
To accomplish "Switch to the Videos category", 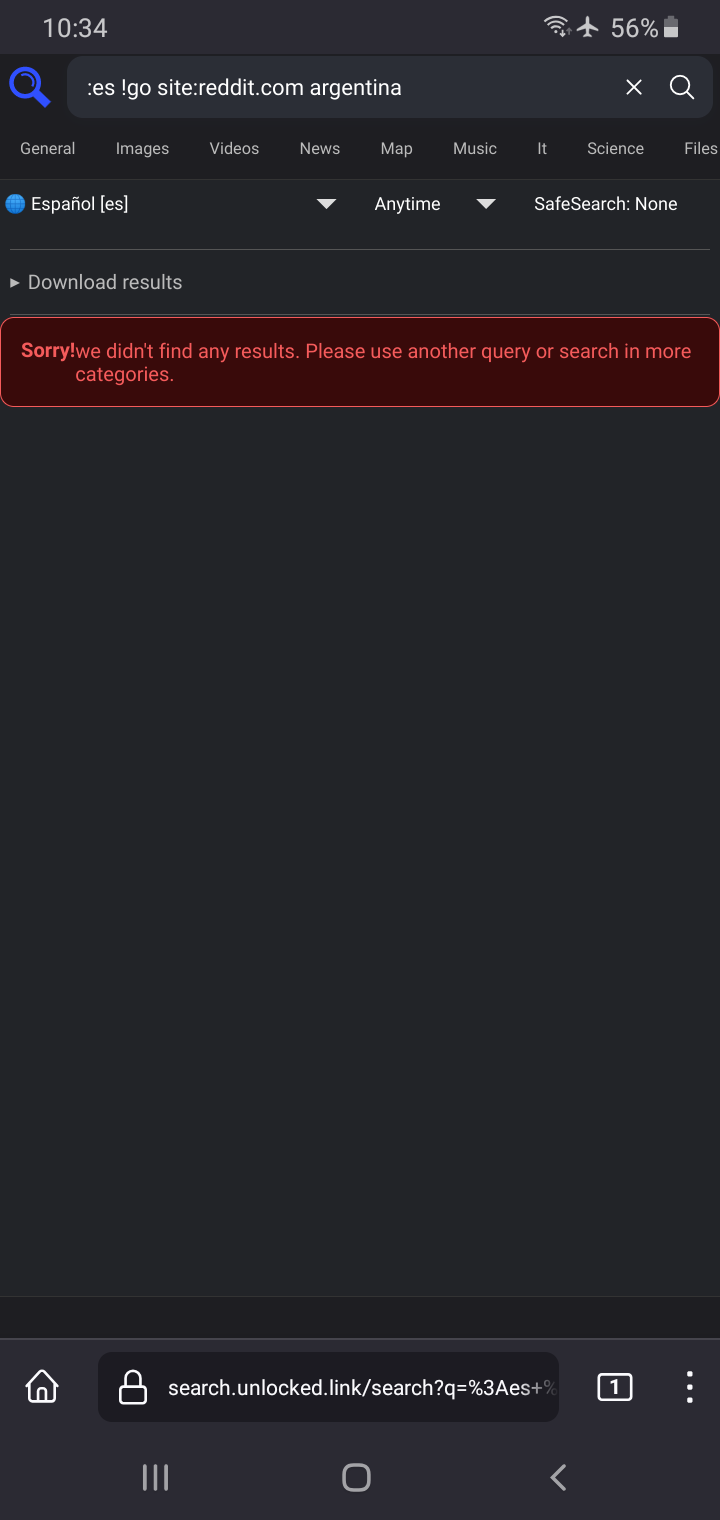I will pyautogui.click(x=234, y=148).
